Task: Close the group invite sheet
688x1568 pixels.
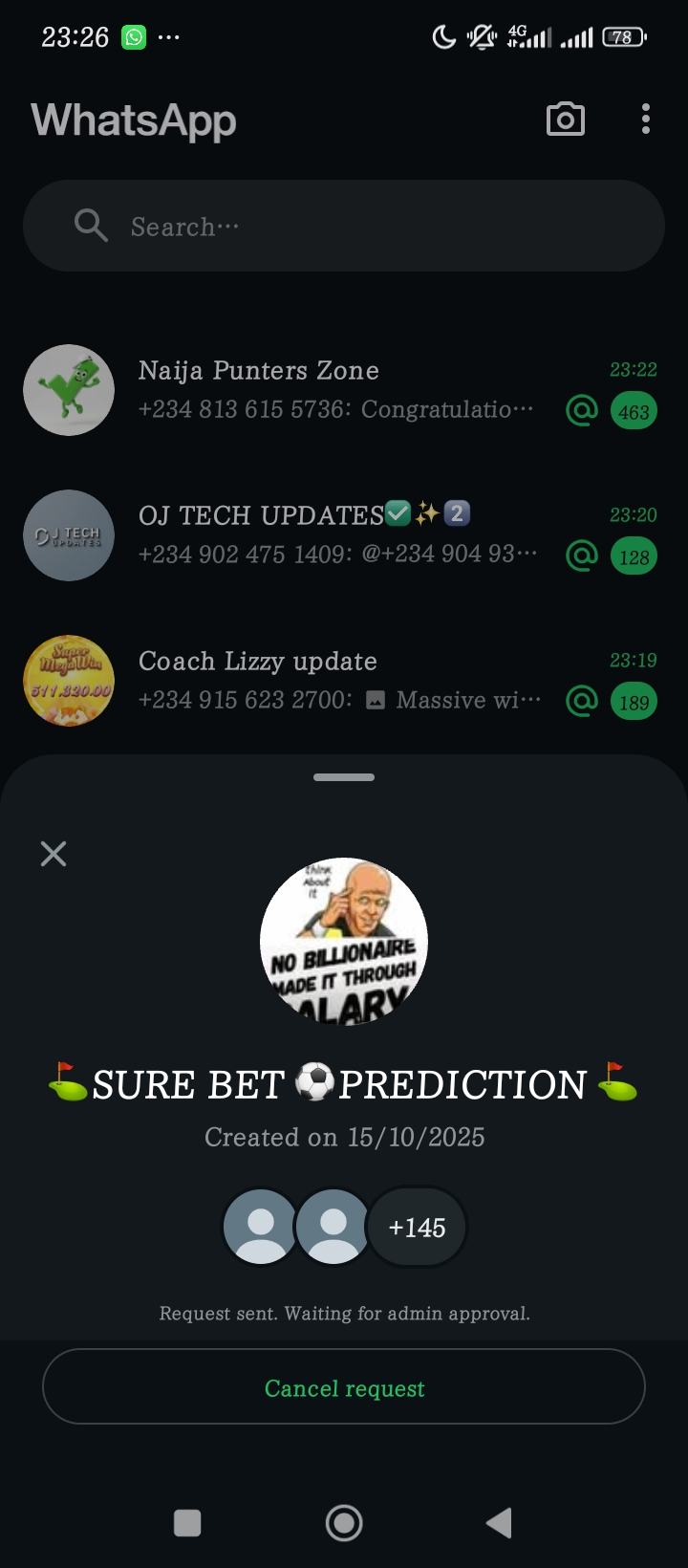Action: [54, 854]
